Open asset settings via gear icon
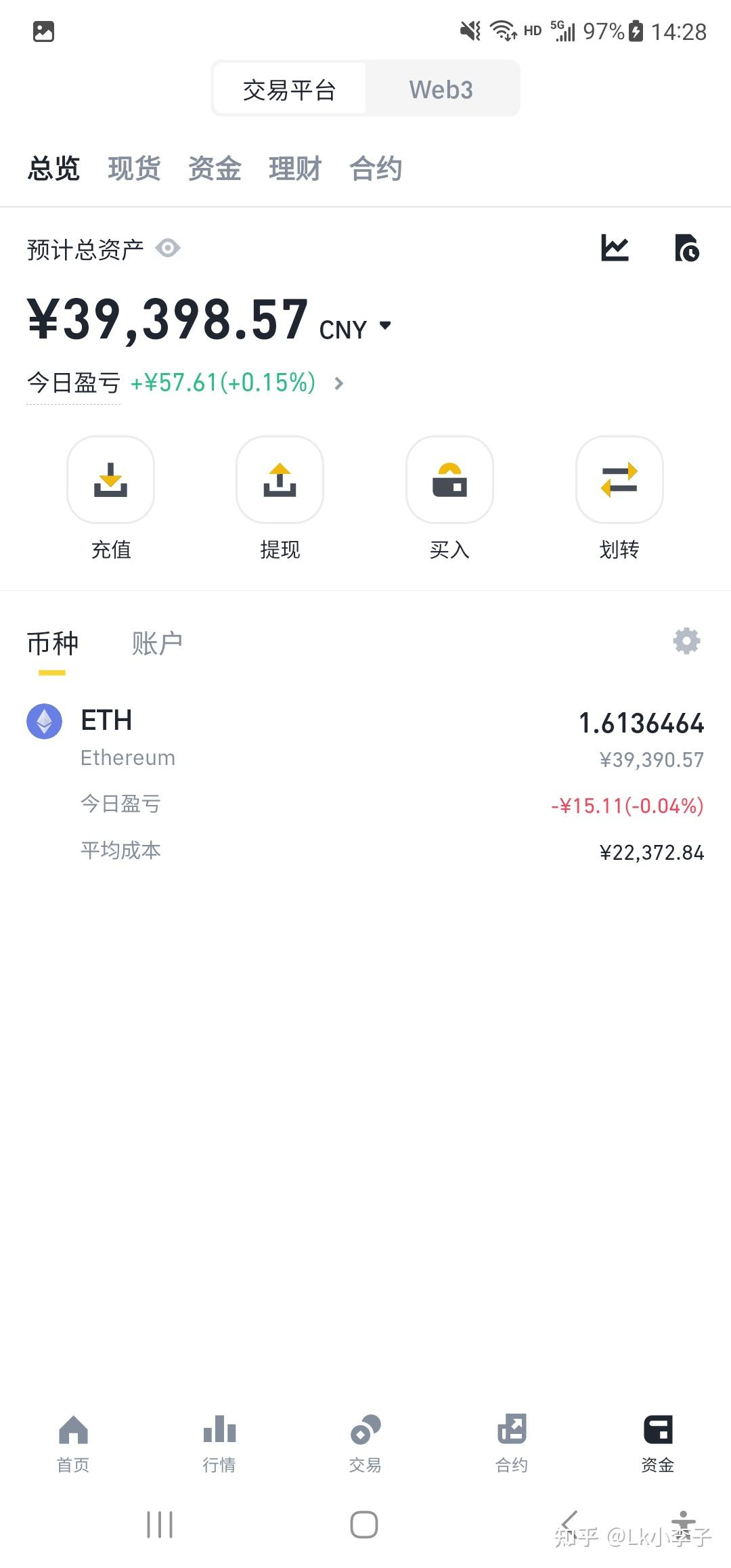Screen dimensions: 731x1568 click(686, 641)
